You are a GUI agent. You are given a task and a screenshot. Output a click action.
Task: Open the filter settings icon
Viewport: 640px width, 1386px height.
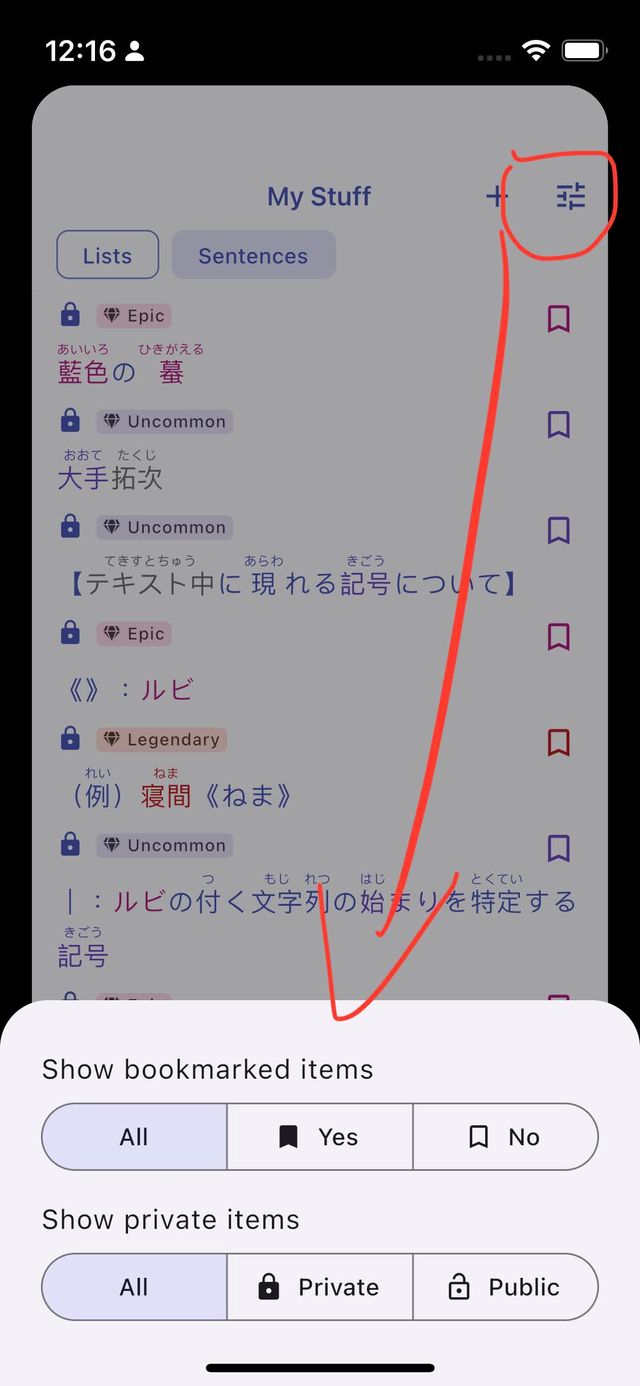pos(571,197)
